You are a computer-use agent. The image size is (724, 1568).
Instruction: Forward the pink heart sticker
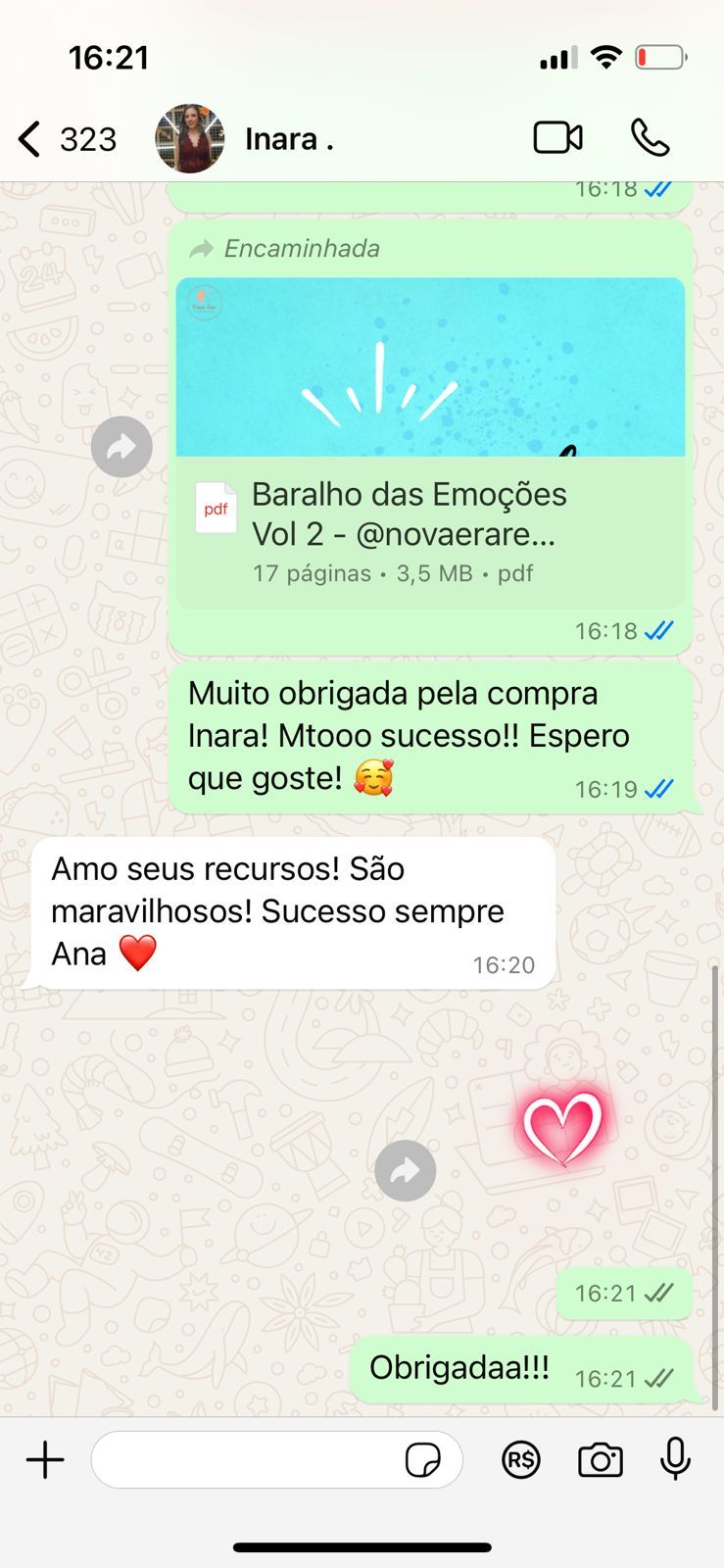point(405,1170)
